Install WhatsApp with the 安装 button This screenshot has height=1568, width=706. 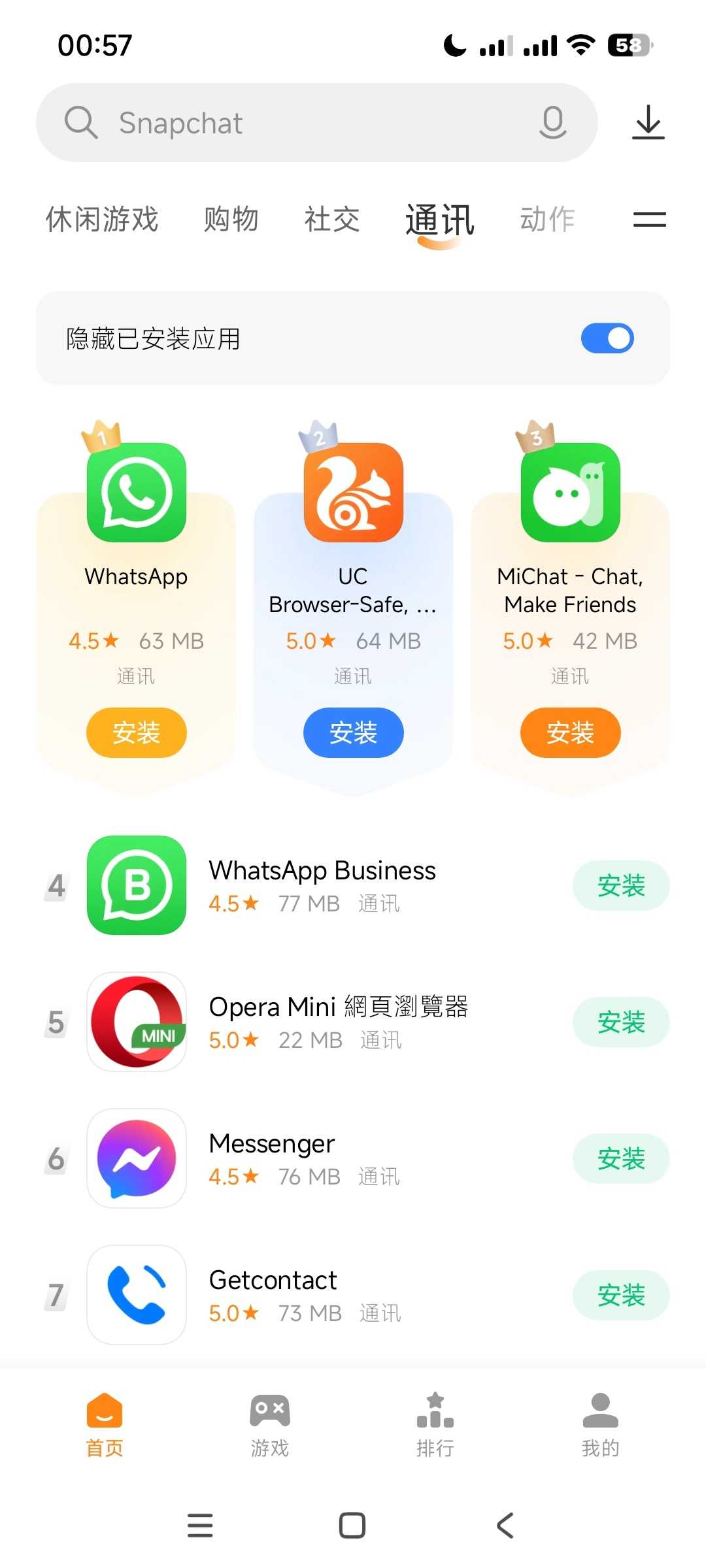pyautogui.click(x=136, y=732)
